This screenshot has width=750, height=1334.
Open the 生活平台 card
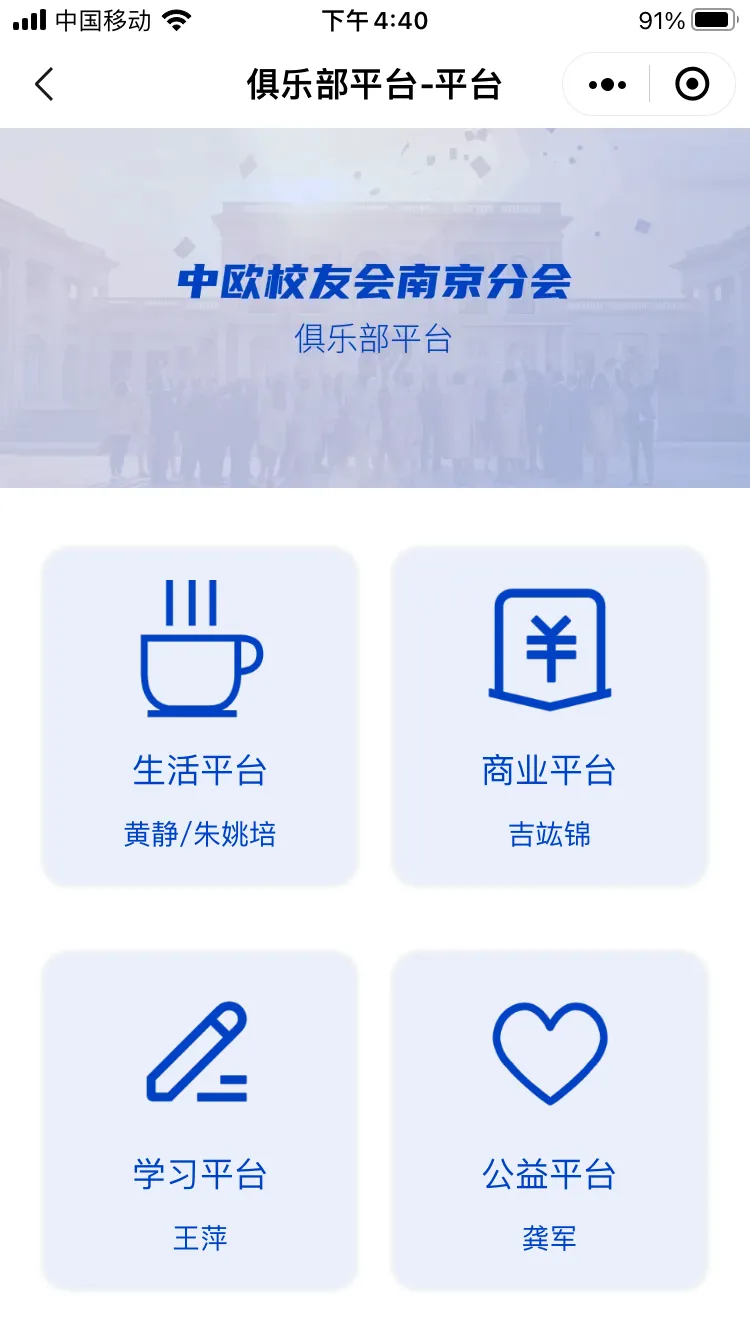click(x=200, y=716)
